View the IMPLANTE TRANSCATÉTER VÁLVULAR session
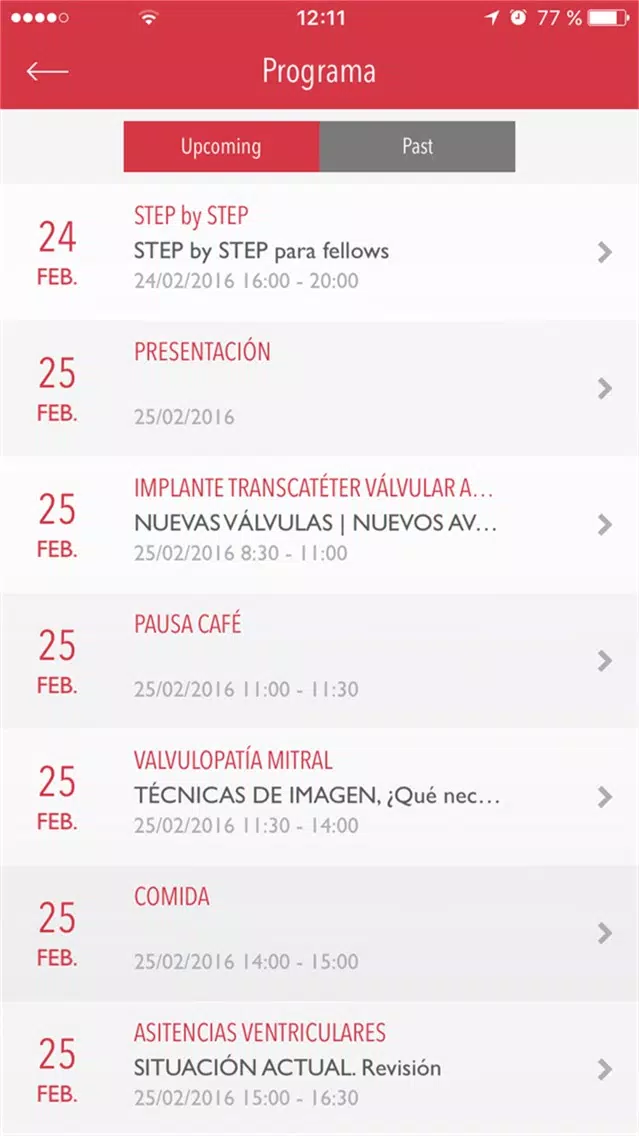This screenshot has width=639, height=1136. (320, 524)
